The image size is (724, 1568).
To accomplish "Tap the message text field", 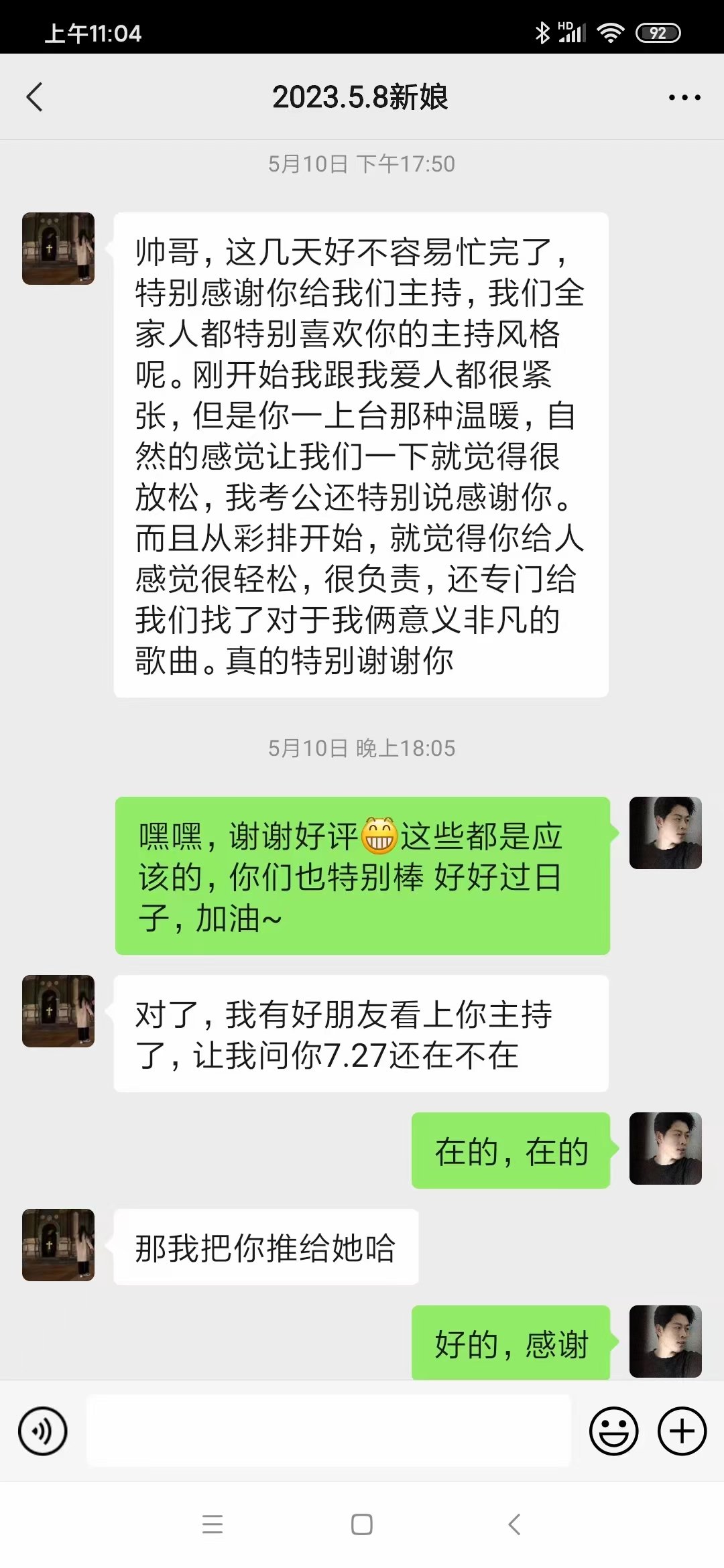I will pos(328,1431).
